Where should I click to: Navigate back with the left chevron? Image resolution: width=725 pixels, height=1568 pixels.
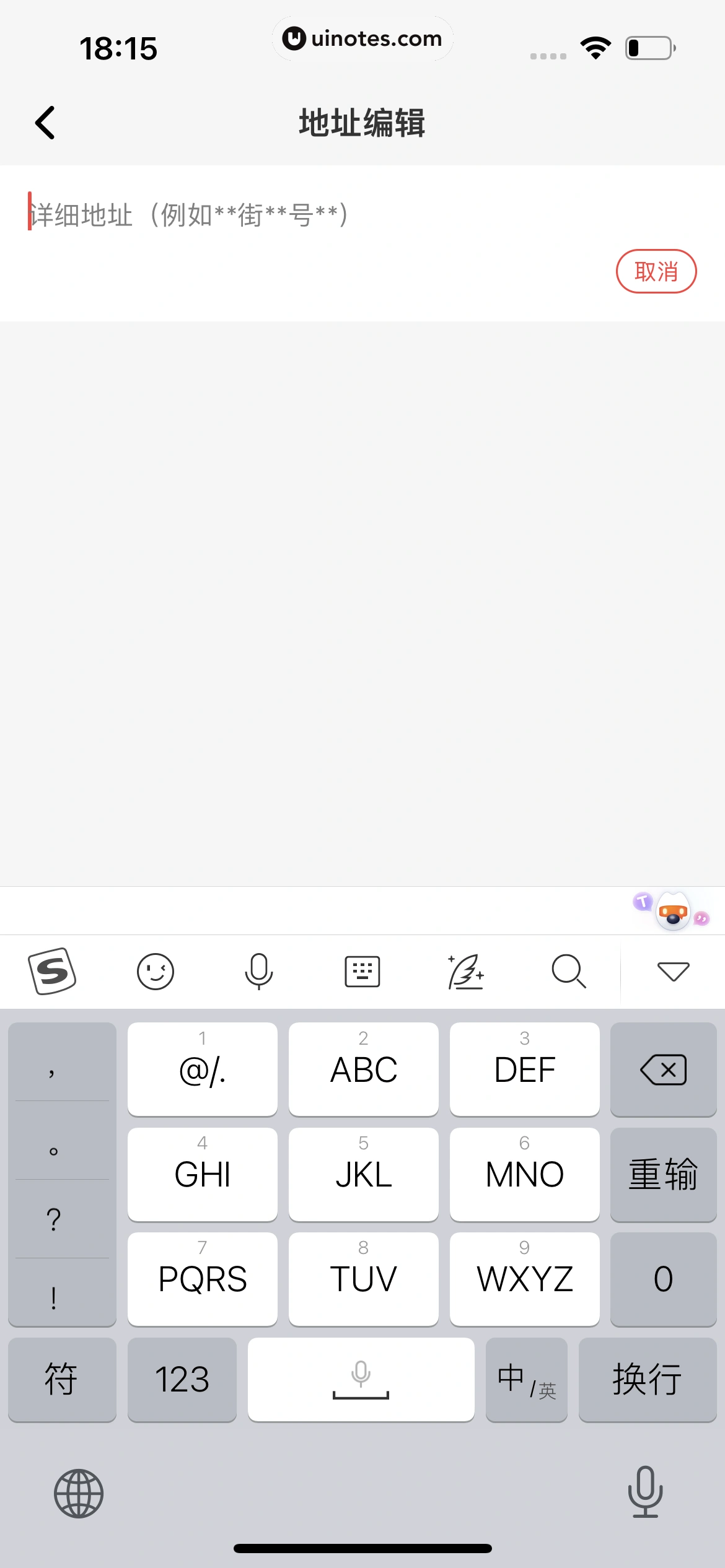45,122
